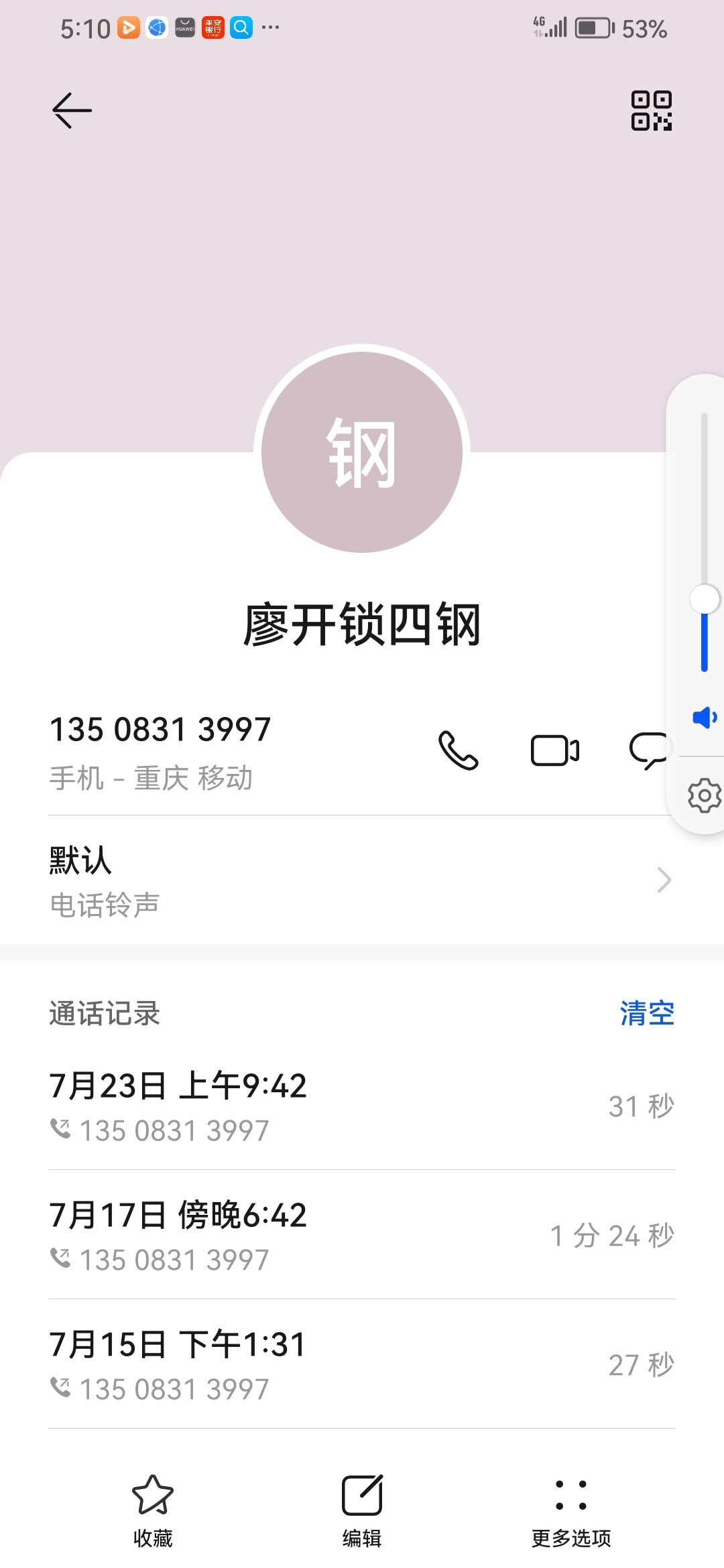This screenshot has width=724, height=1568.
Task: Open the 7月23日 上午9:42 call record
Action: coord(362,1106)
